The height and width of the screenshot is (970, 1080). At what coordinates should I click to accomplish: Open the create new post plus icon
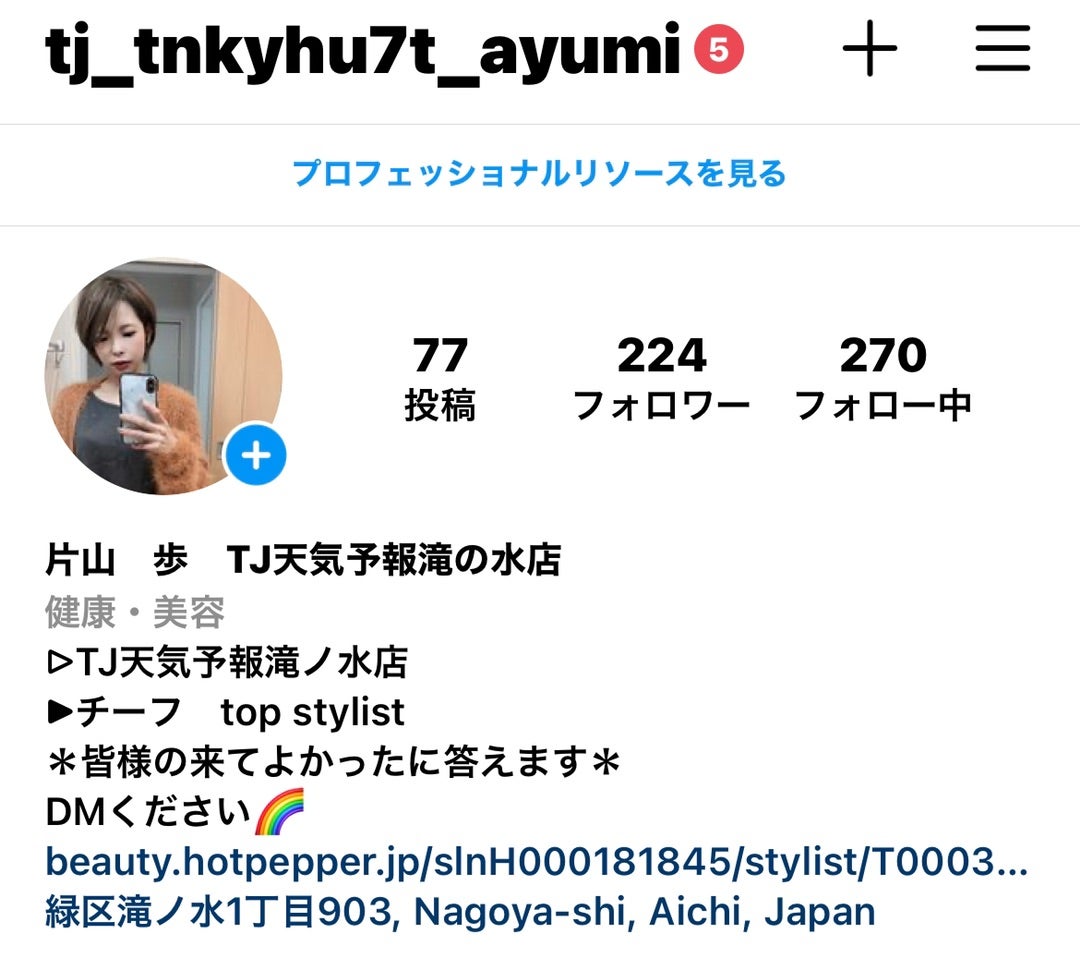[x=869, y=49]
